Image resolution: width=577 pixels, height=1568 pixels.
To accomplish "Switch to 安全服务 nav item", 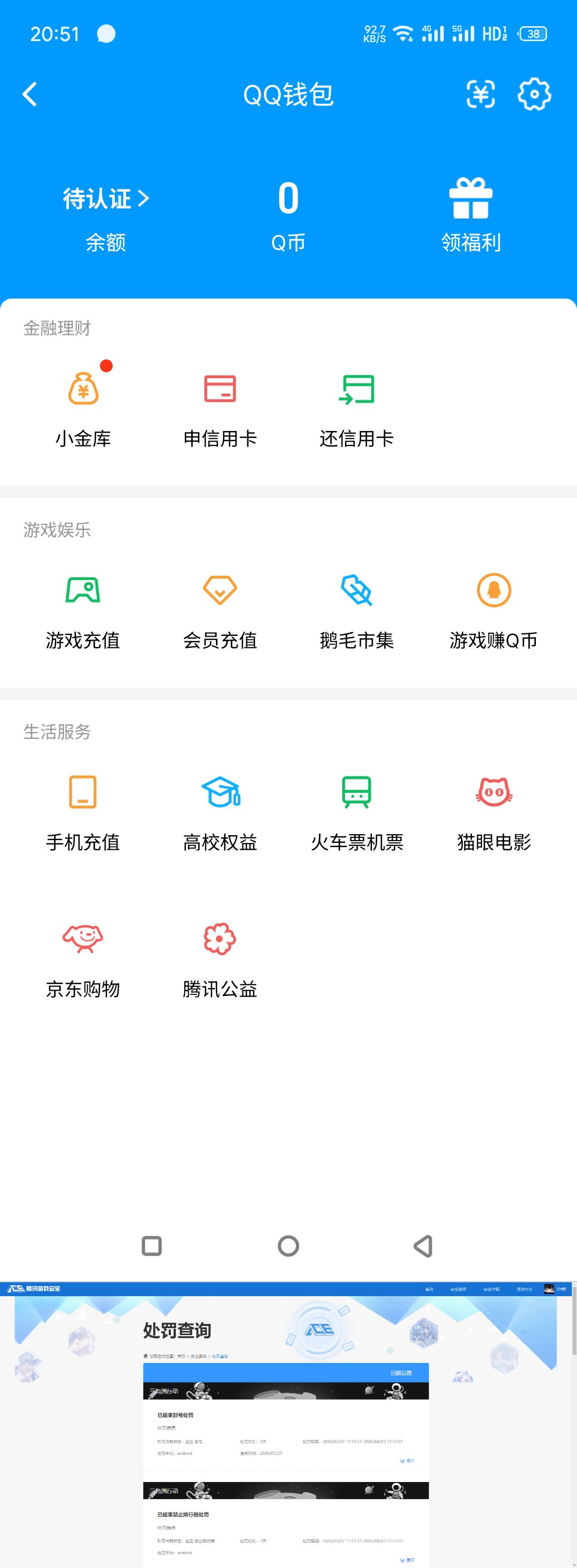I will pos(458,1290).
